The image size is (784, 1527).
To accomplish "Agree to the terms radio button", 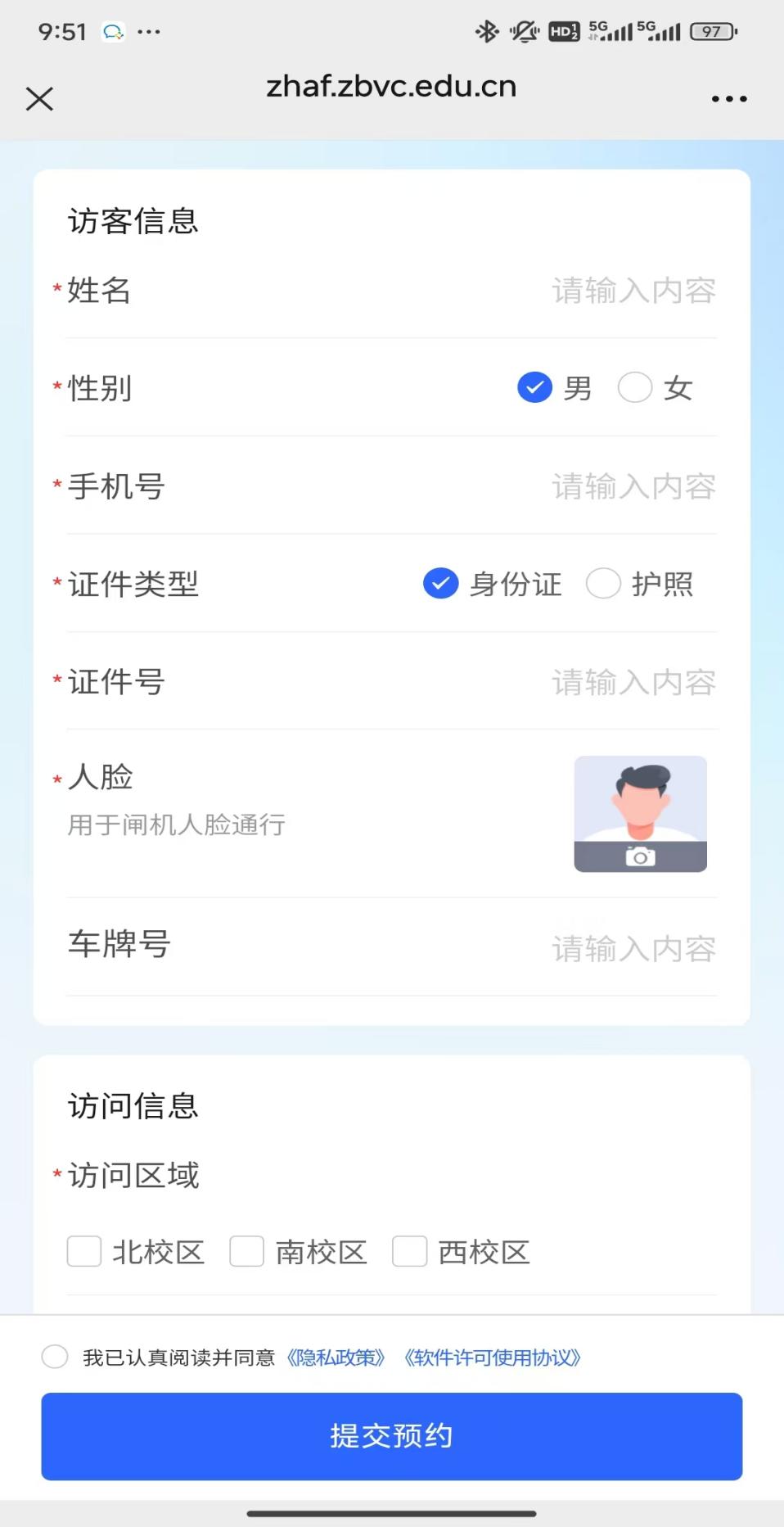I will coord(55,1357).
